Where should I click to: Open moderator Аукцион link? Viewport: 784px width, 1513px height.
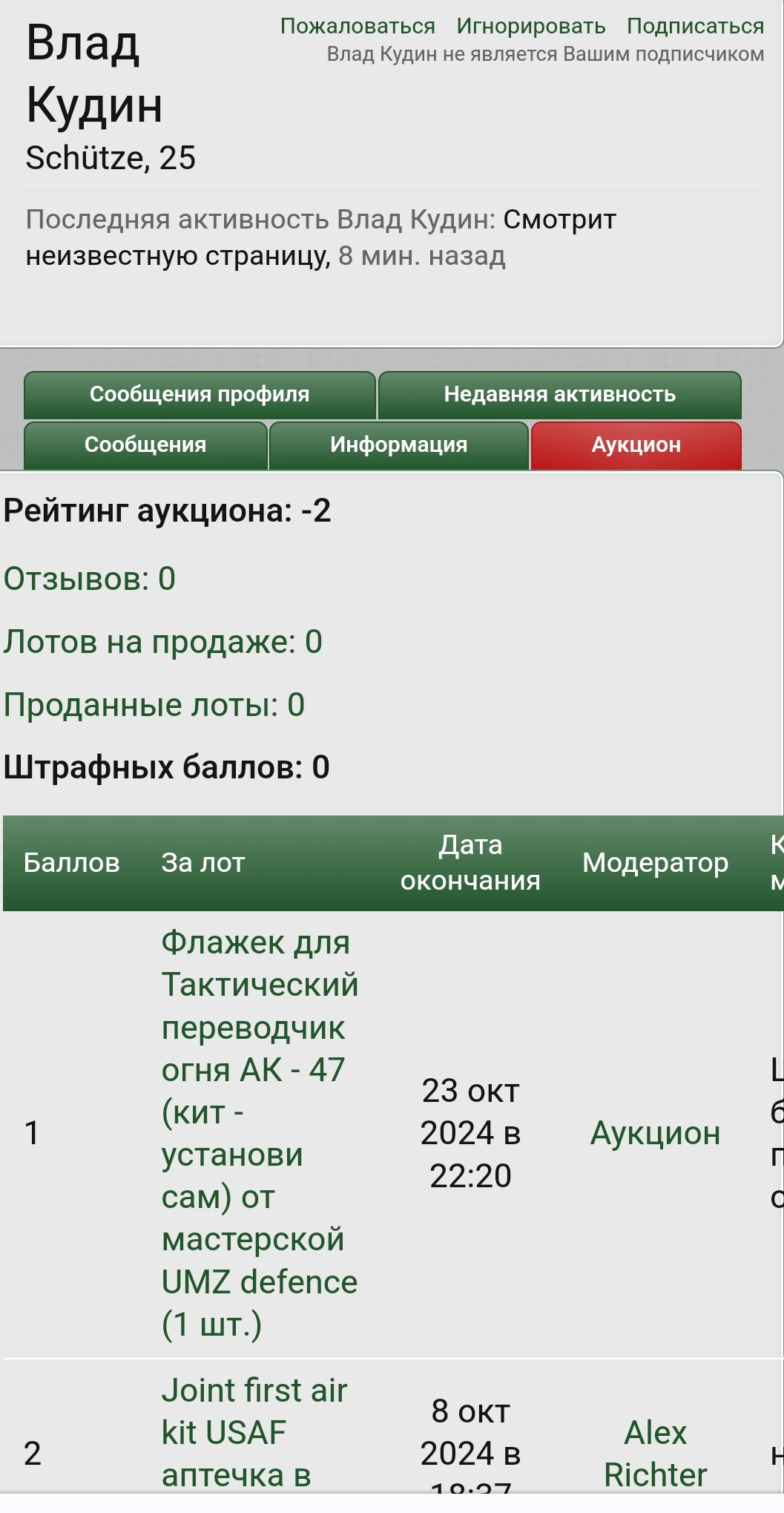(x=655, y=1134)
